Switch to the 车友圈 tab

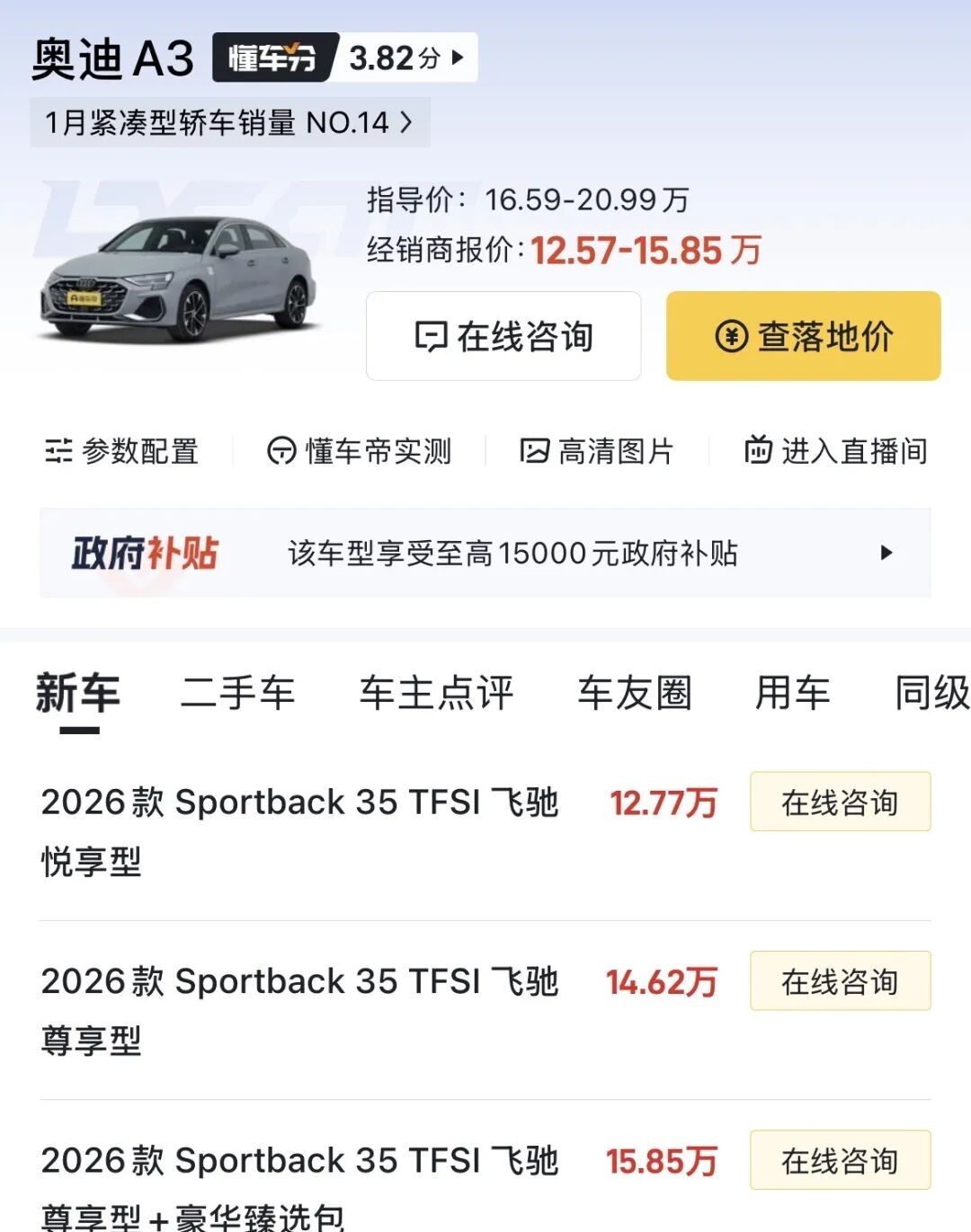pos(634,693)
